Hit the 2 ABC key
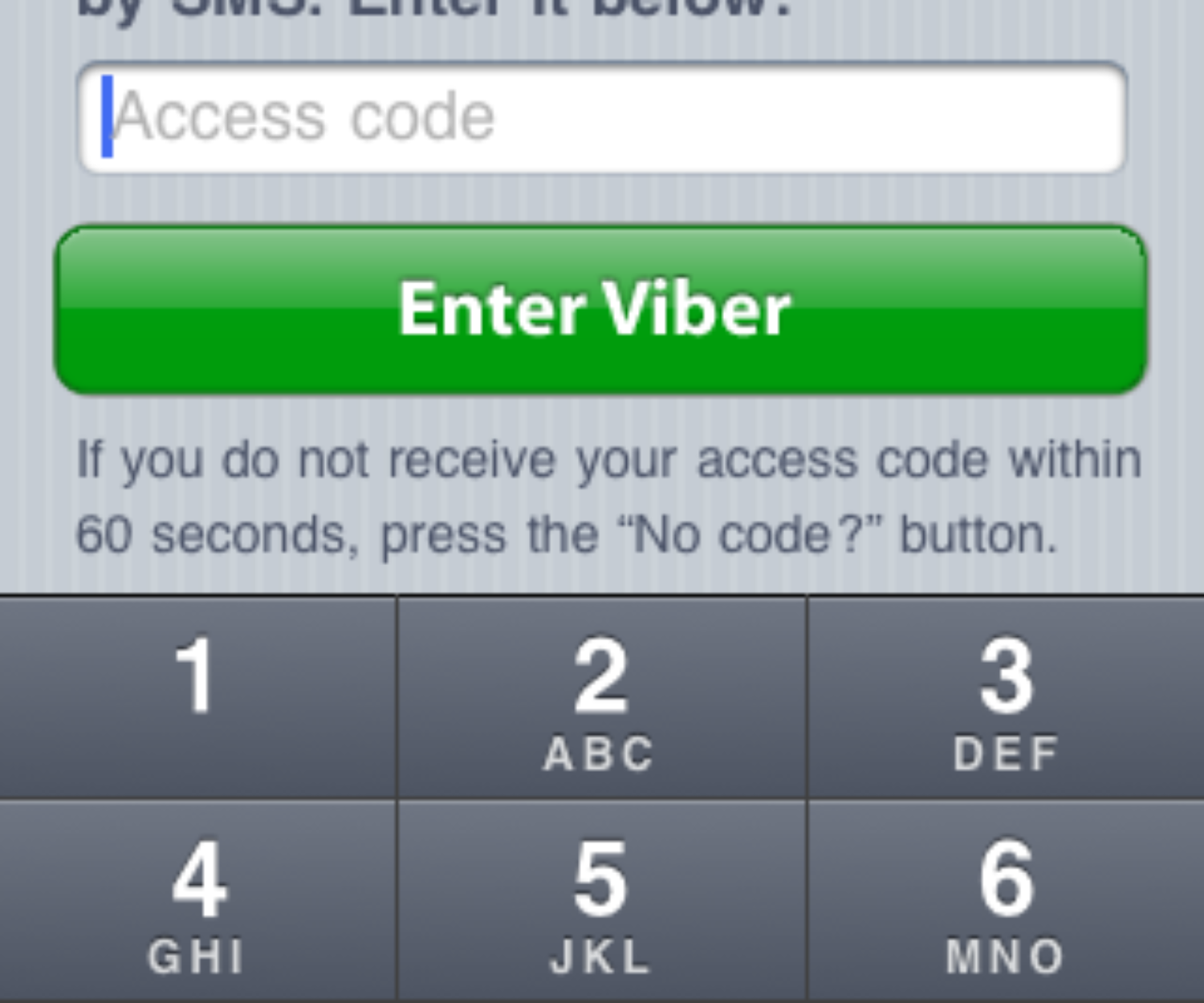 [600, 696]
